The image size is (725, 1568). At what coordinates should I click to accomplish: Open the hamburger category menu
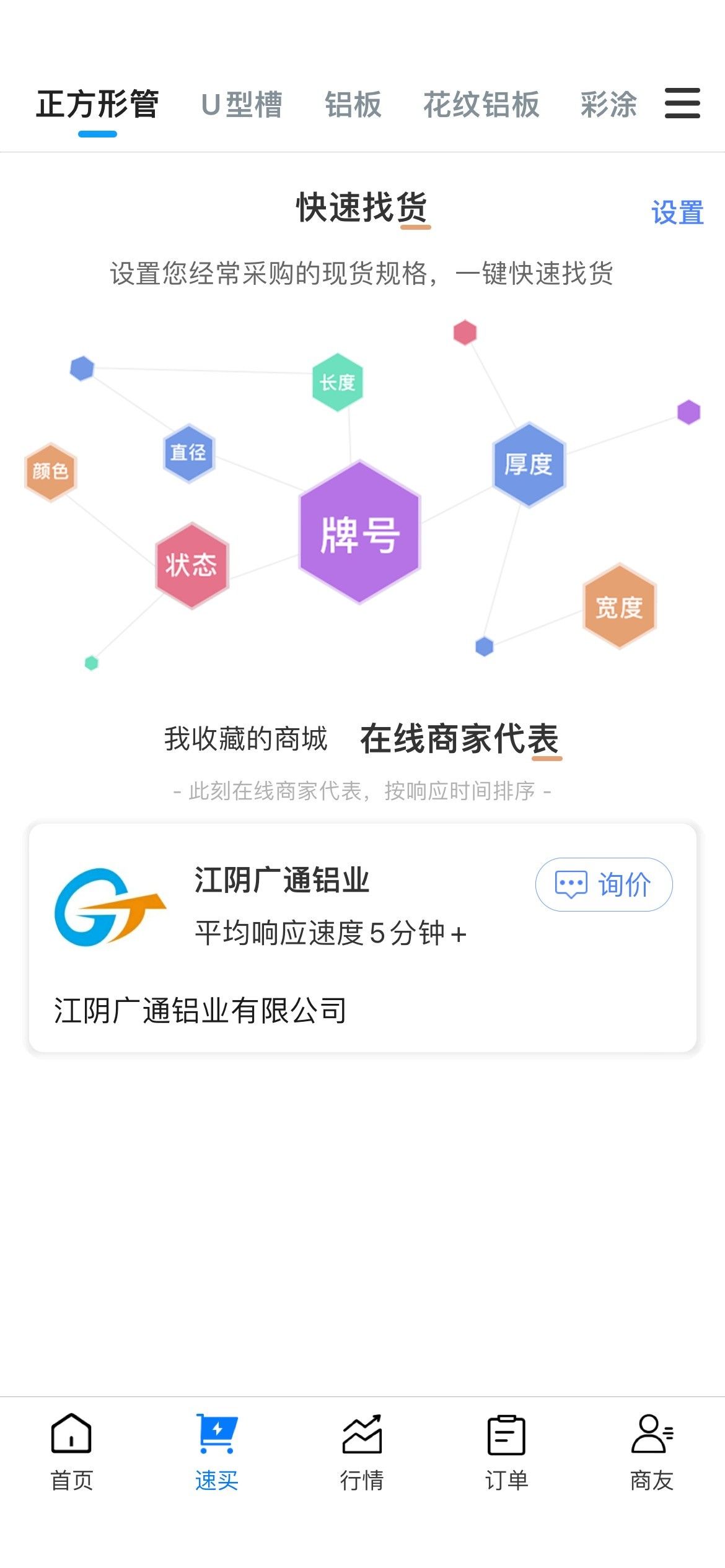[x=682, y=103]
